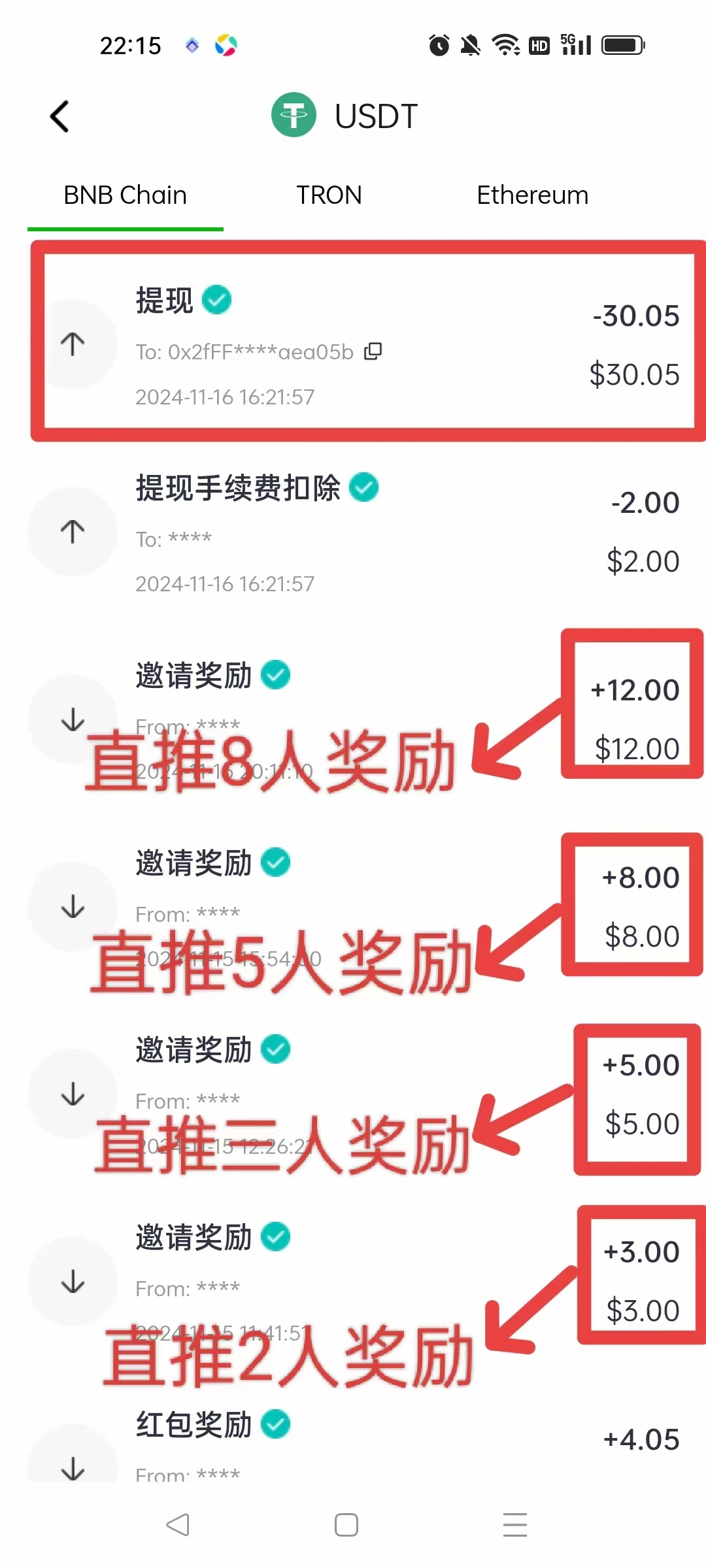The width and height of the screenshot is (706, 1568).
Task: Select the BNB Chain tab
Action: click(x=125, y=195)
